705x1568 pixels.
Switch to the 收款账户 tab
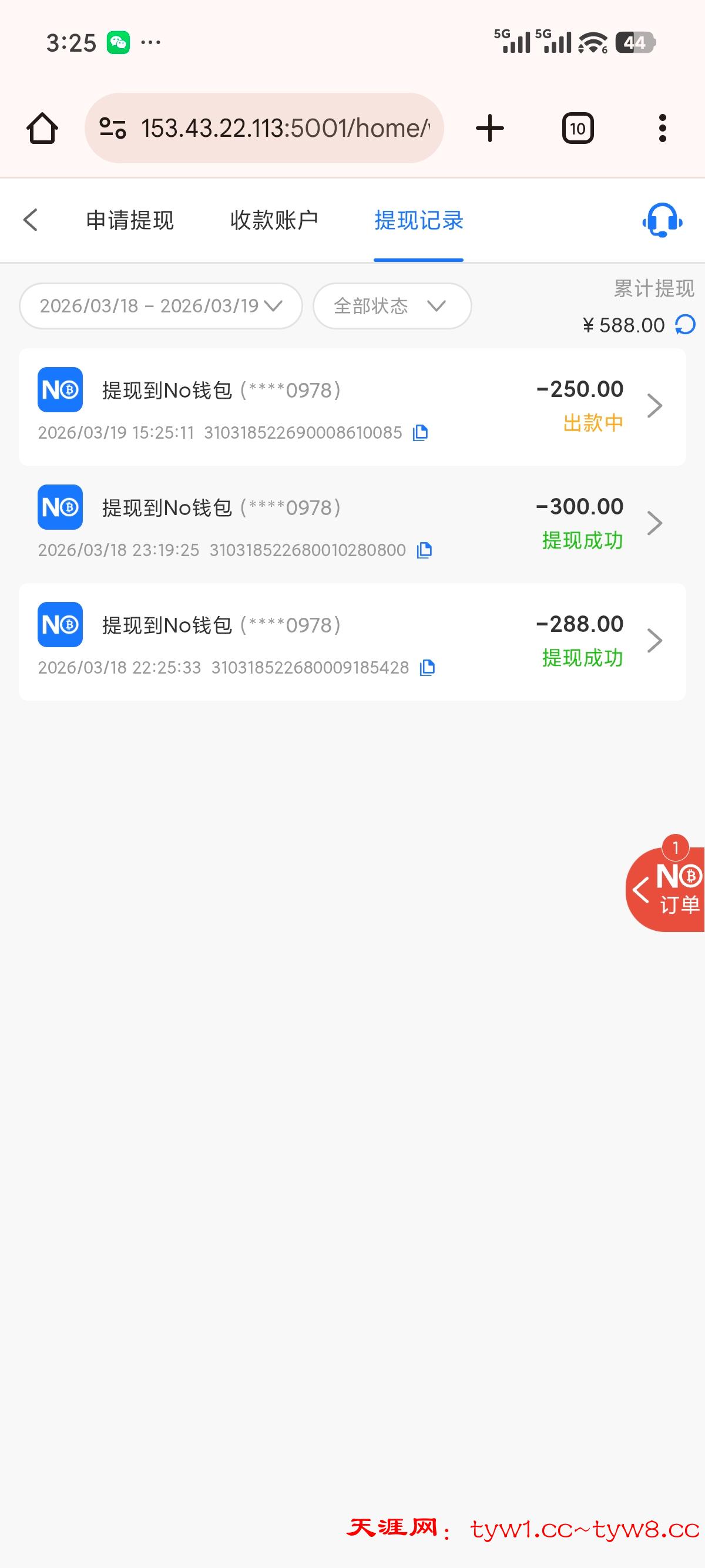(x=275, y=220)
